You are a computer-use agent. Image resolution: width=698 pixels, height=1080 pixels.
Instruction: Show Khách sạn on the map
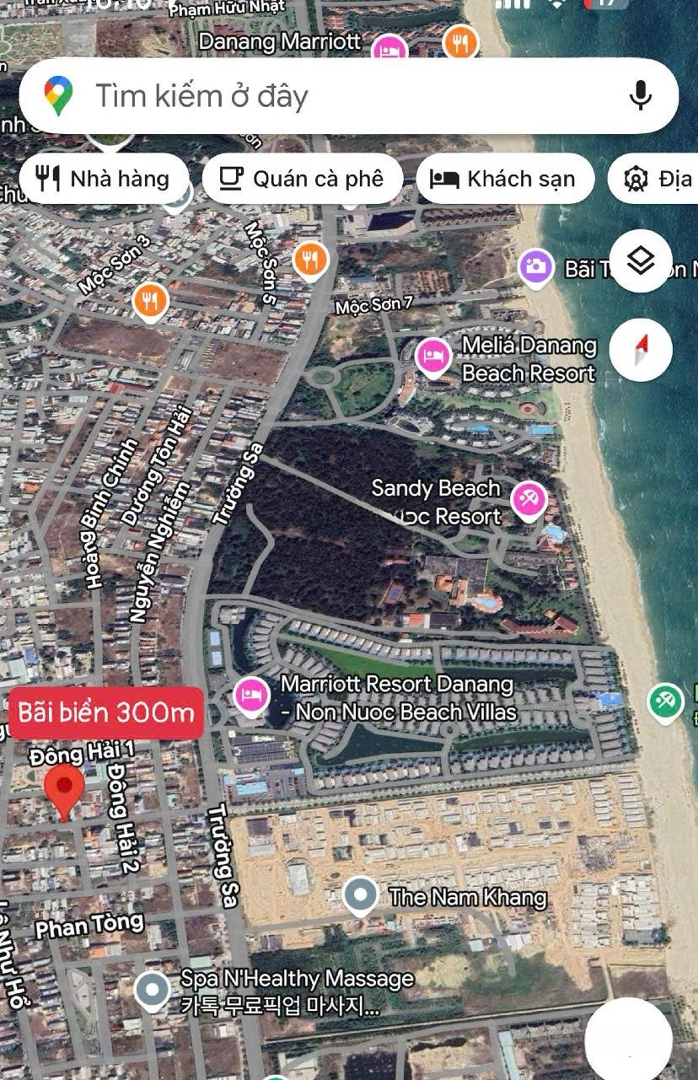click(503, 179)
